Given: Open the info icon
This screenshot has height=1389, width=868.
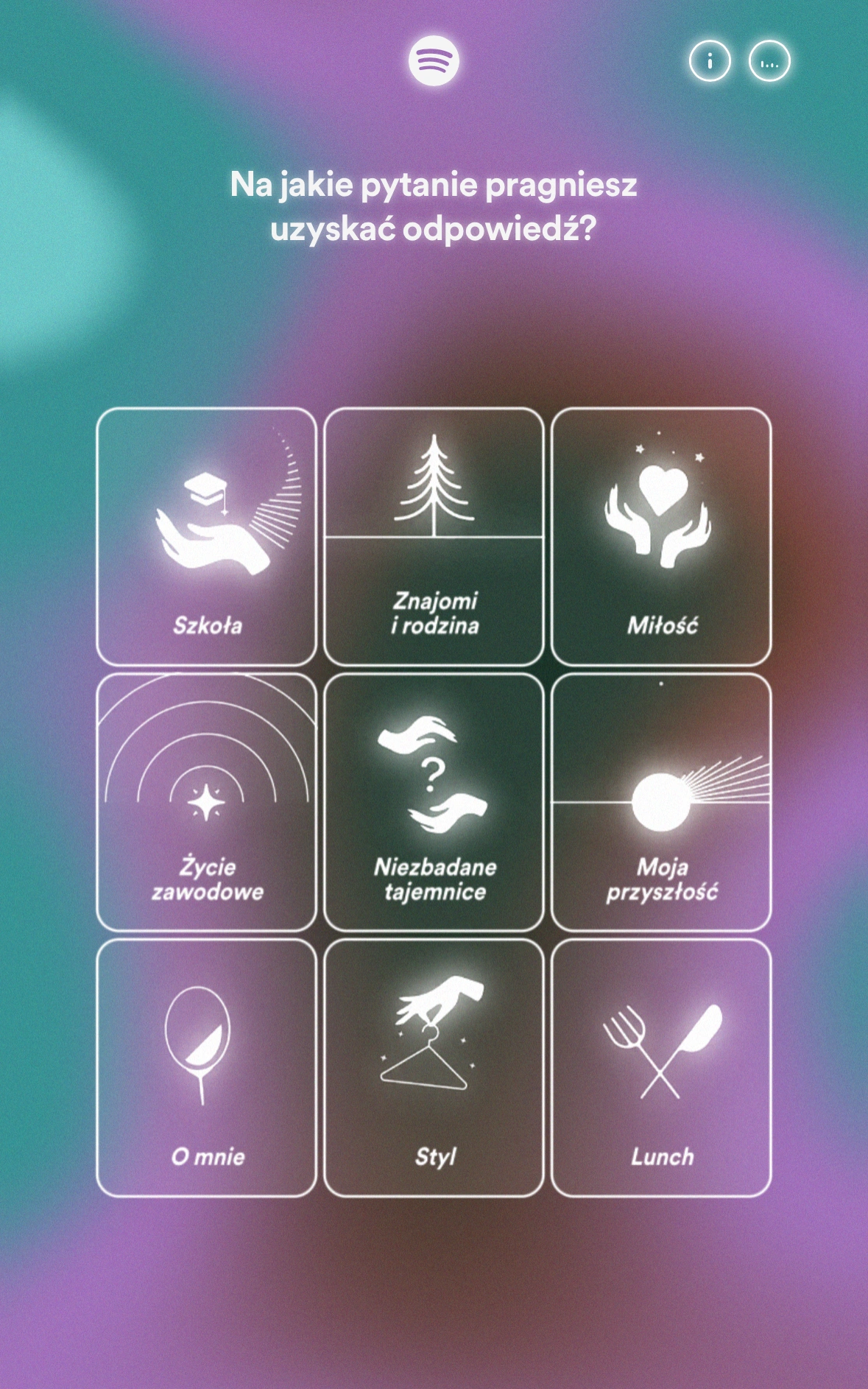Looking at the screenshot, I should (709, 60).
